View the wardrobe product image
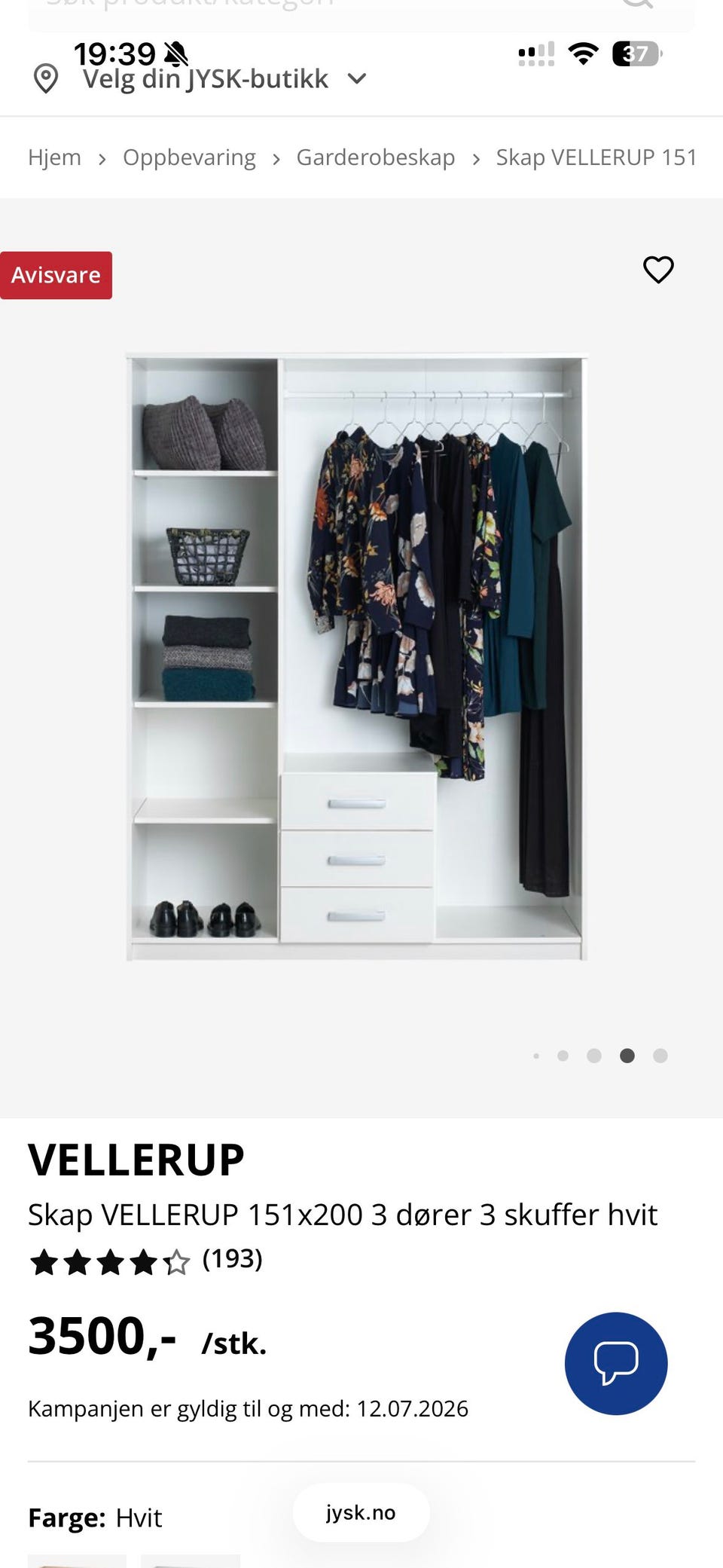 pos(356,656)
